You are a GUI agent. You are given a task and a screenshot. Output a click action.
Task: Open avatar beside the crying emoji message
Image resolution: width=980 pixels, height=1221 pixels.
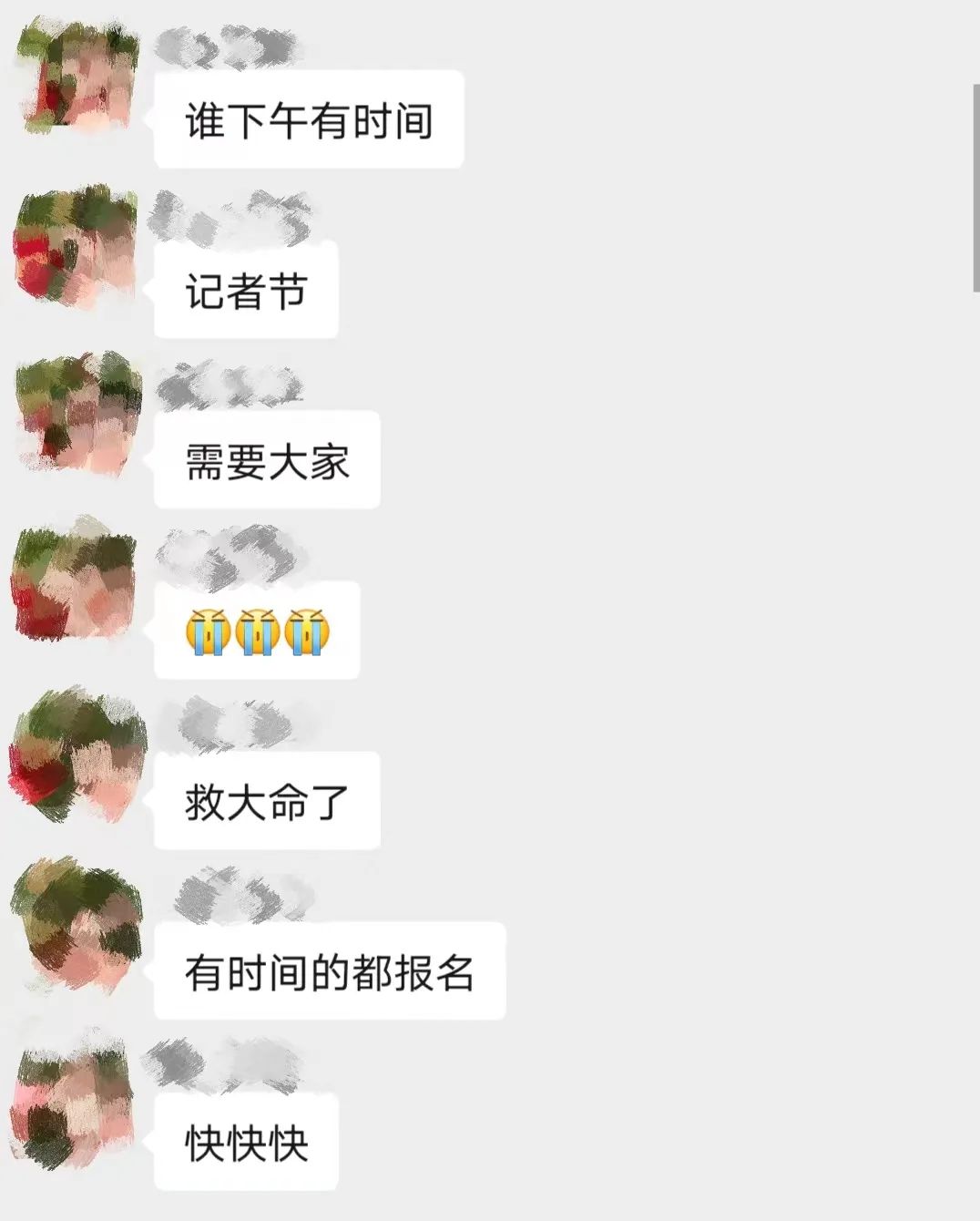(77, 581)
